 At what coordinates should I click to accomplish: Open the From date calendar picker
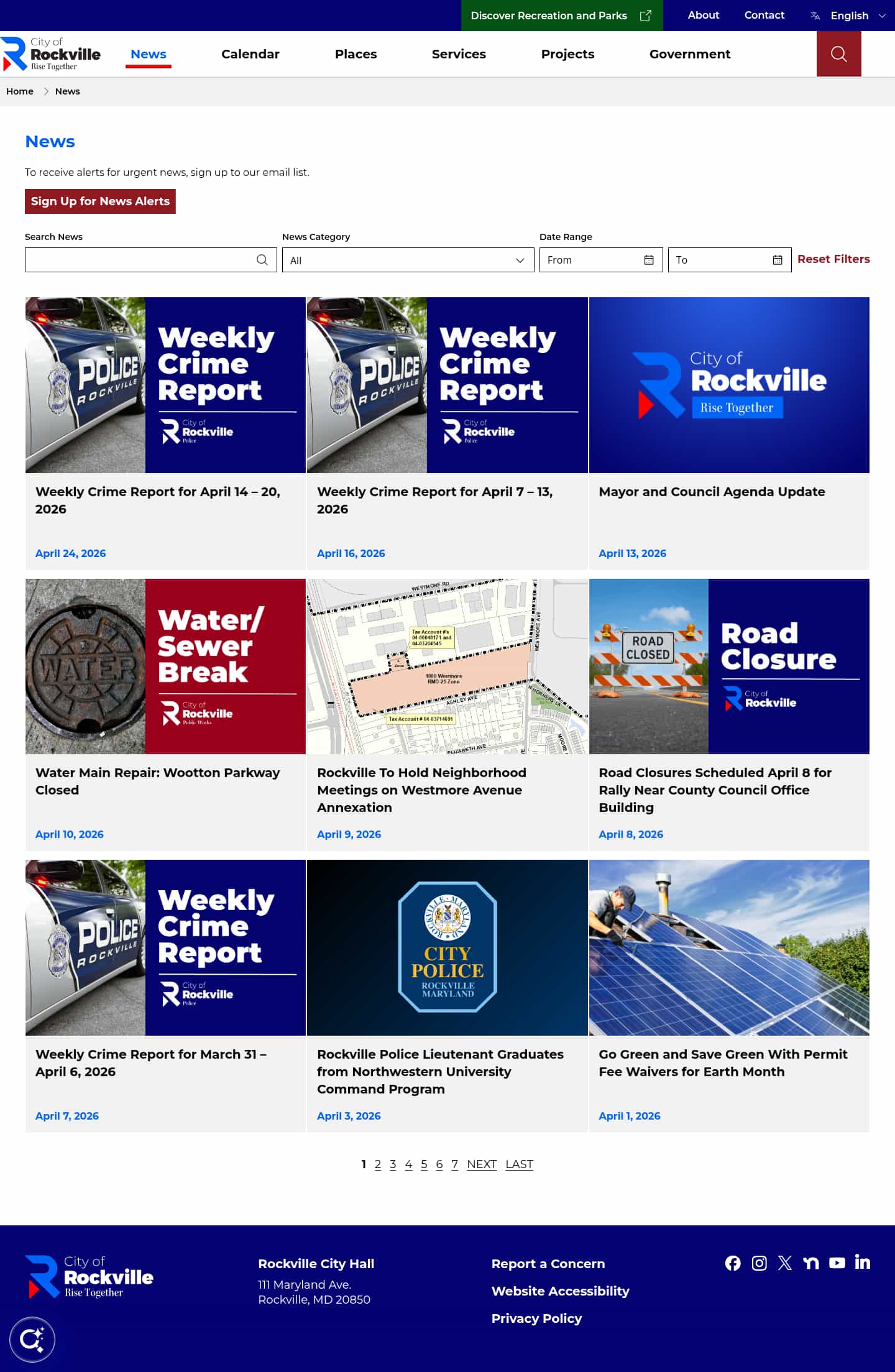pos(648,260)
